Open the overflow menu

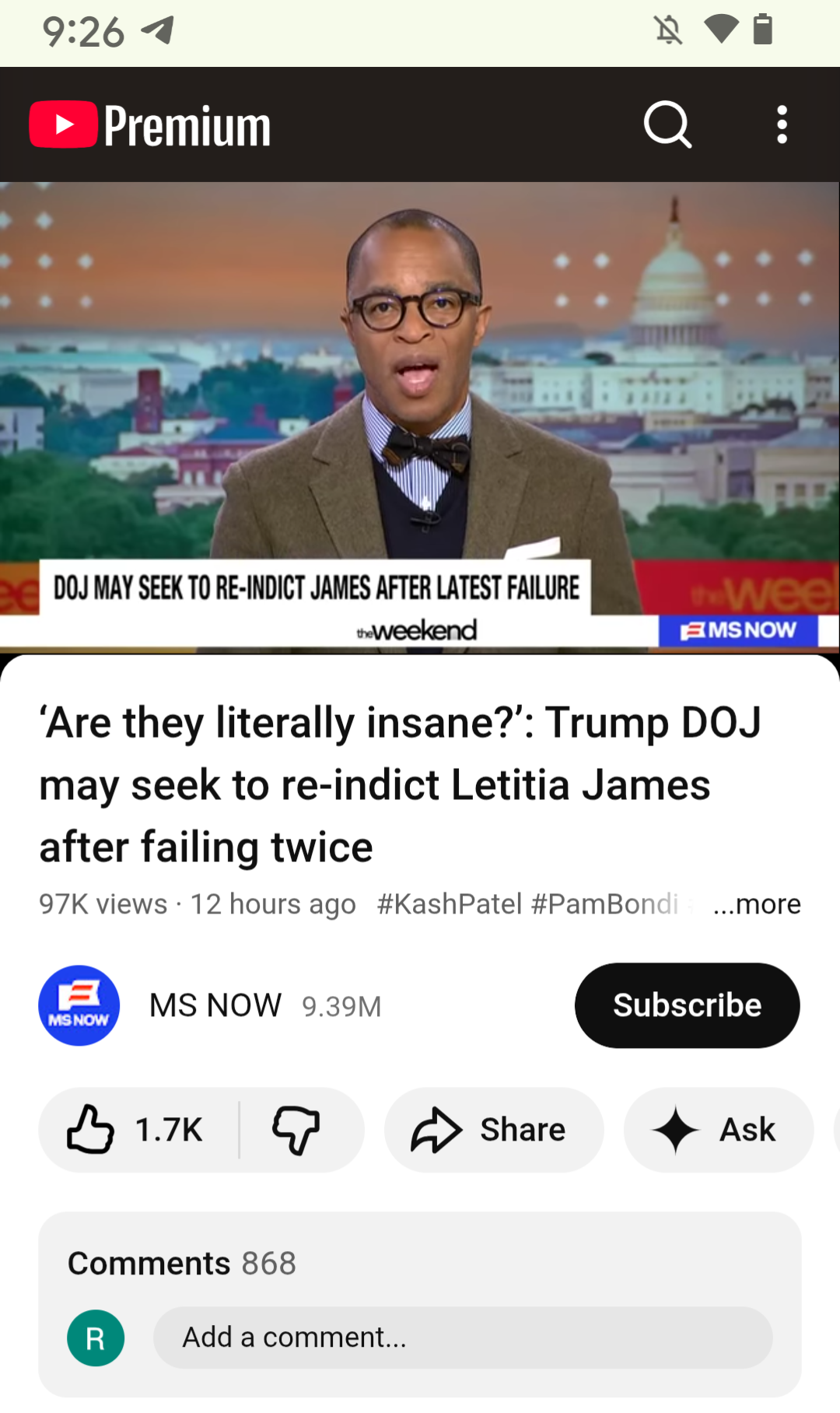tap(782, 124)
